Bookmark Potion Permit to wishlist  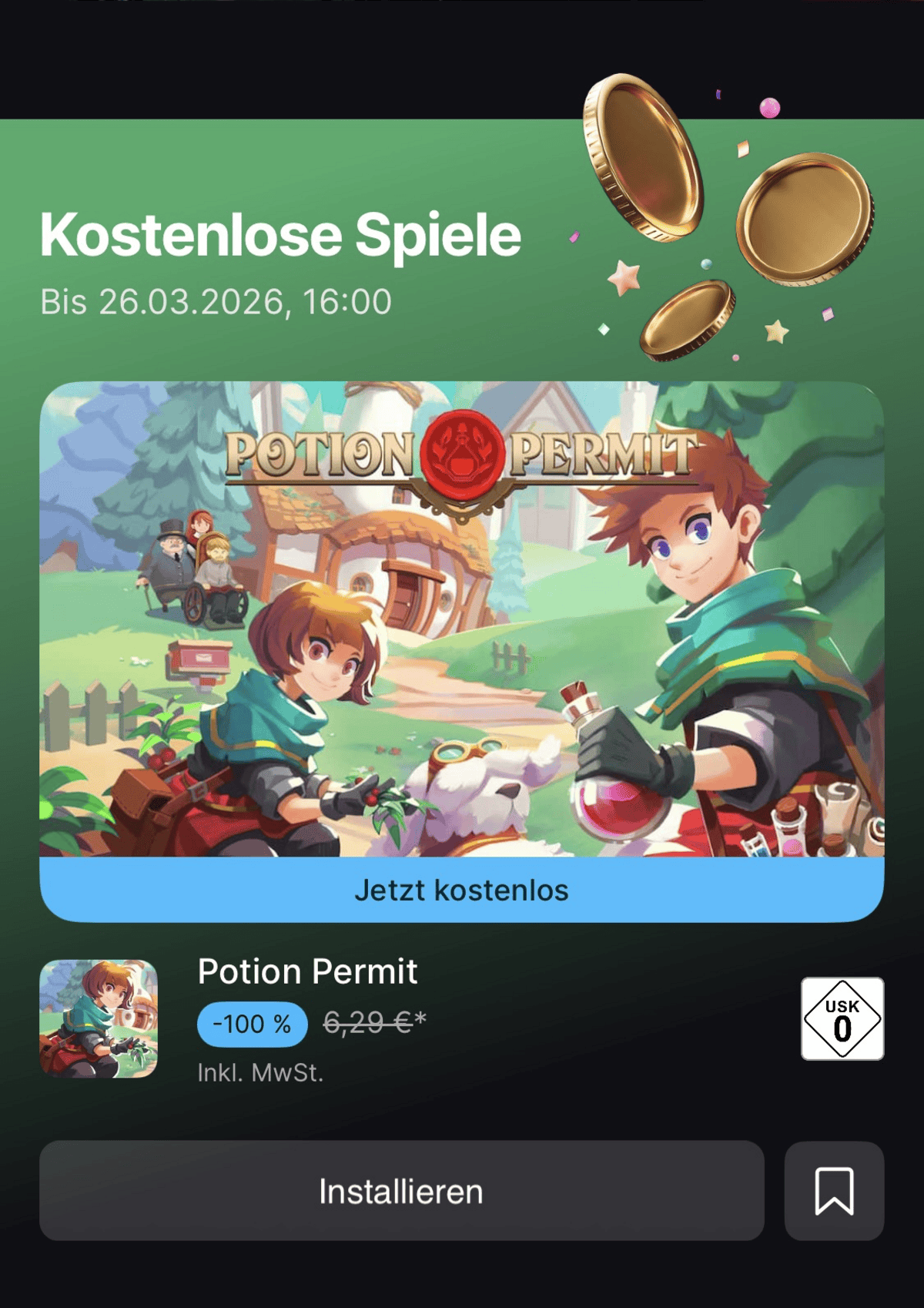834,1191
